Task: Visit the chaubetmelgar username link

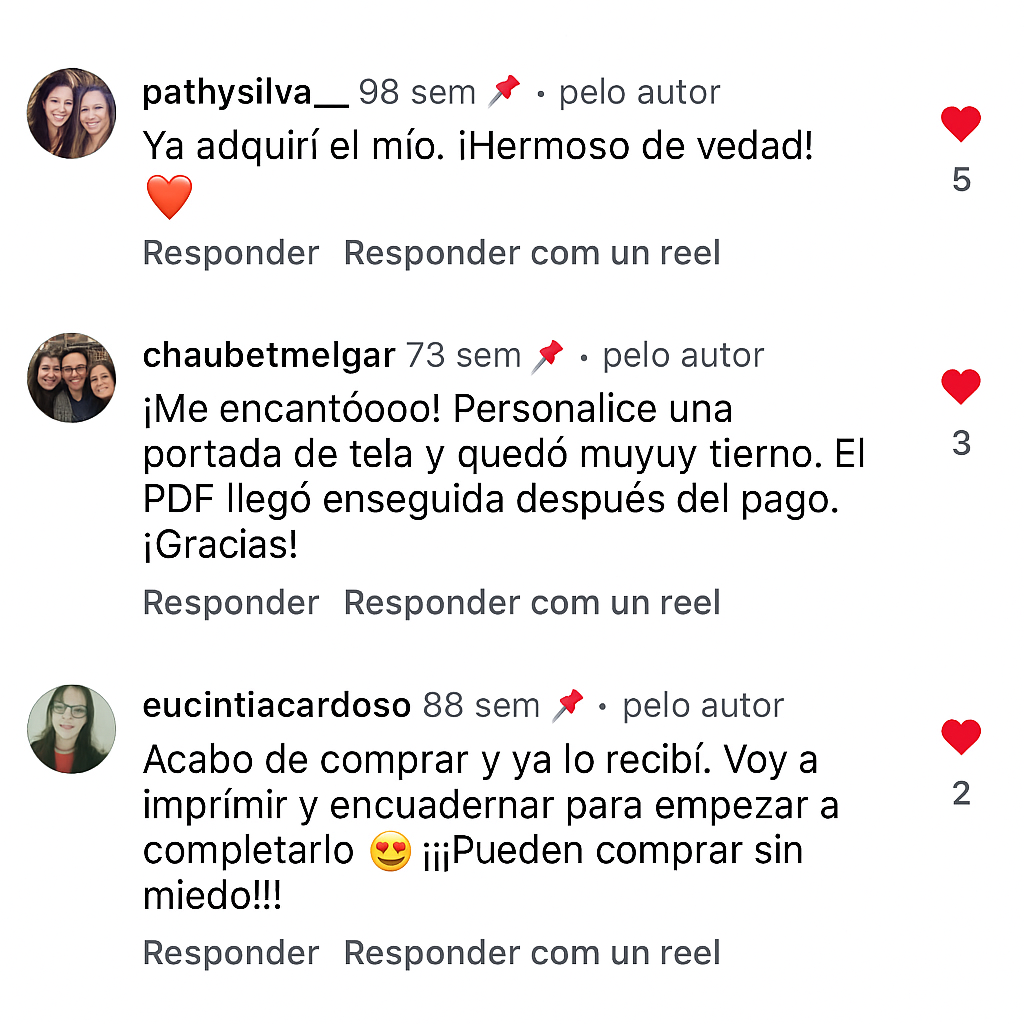Action: click(269, 355)
